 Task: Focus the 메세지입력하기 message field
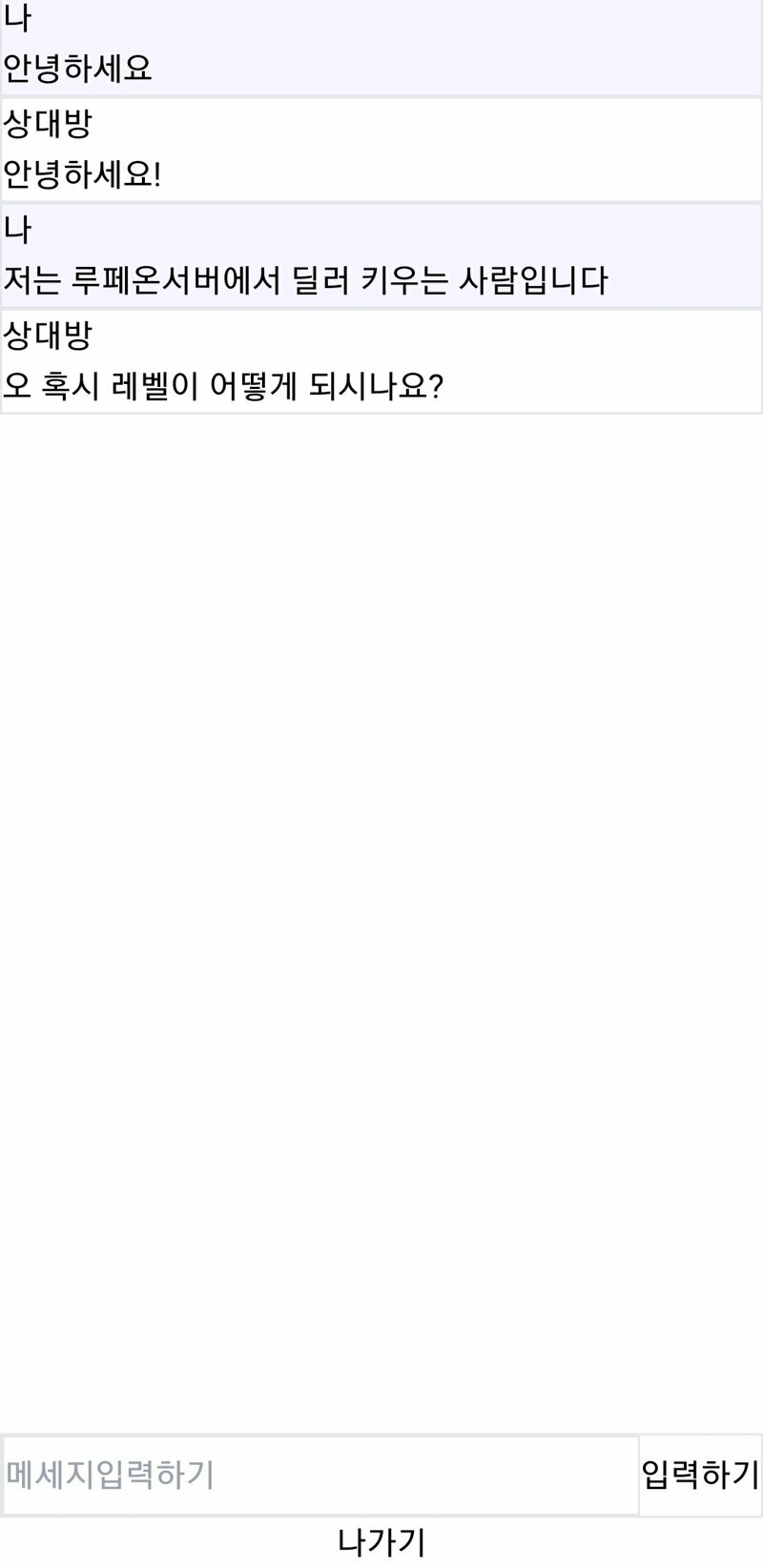coord(320,1475)
